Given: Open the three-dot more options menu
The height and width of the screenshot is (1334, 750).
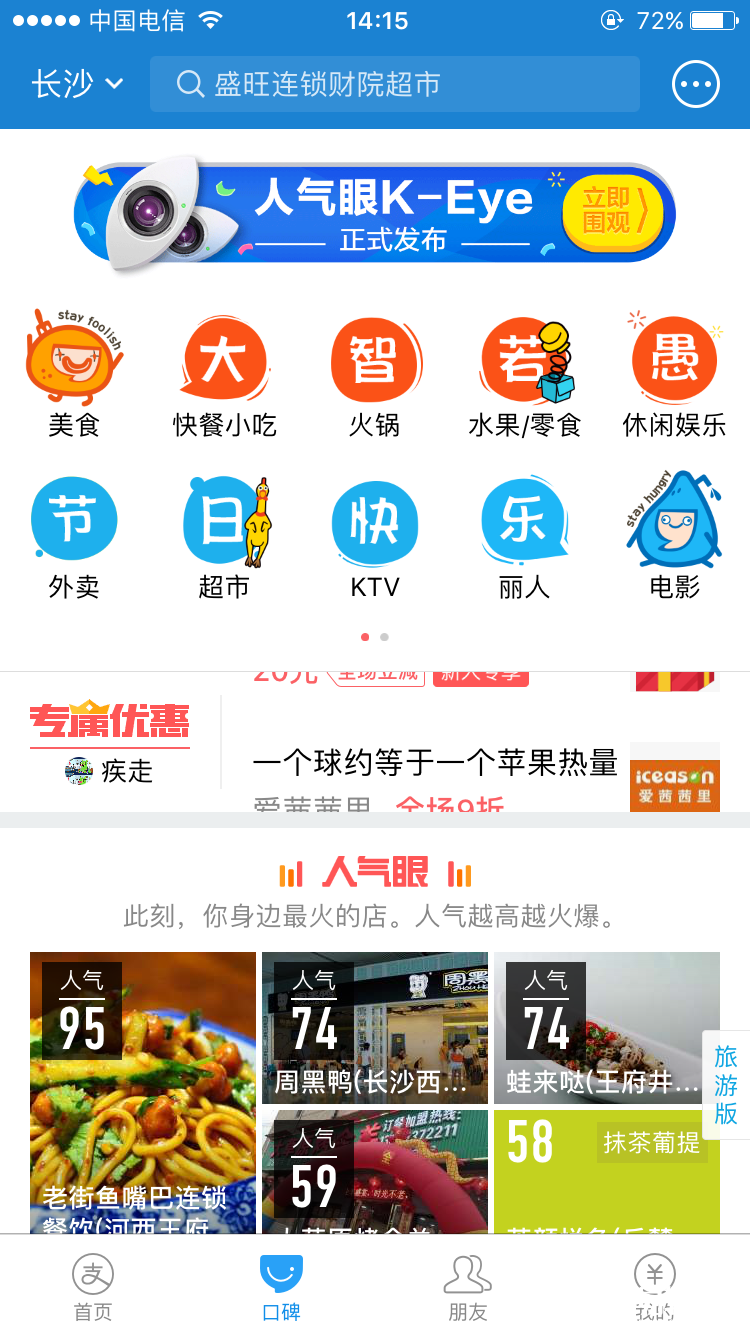Looking at the screenshot, I should point(696,84).
